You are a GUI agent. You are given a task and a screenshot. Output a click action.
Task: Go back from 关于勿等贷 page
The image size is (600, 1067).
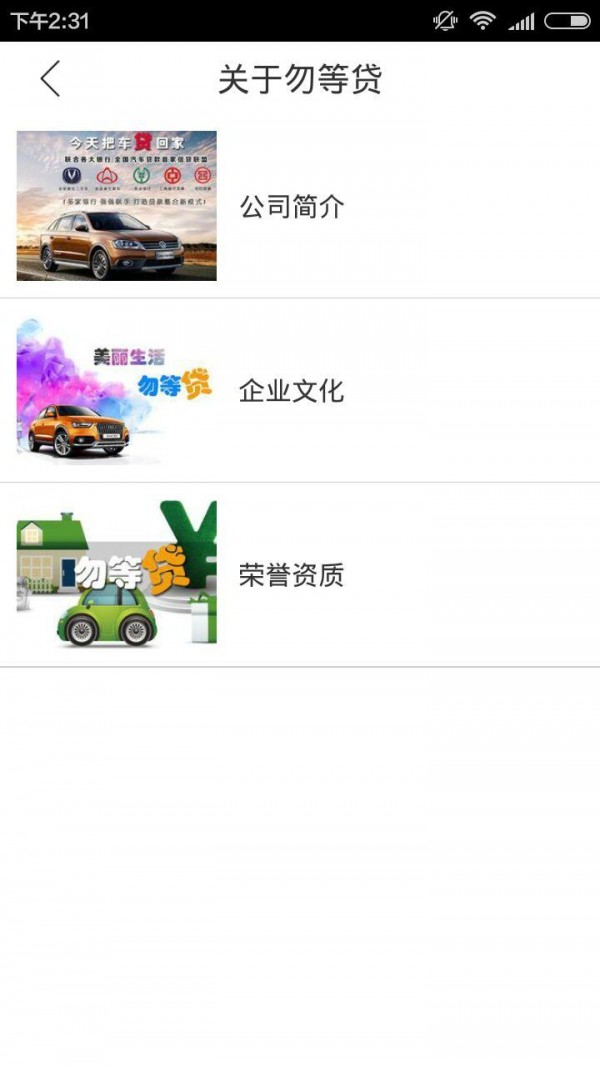(x=50, y=79)
